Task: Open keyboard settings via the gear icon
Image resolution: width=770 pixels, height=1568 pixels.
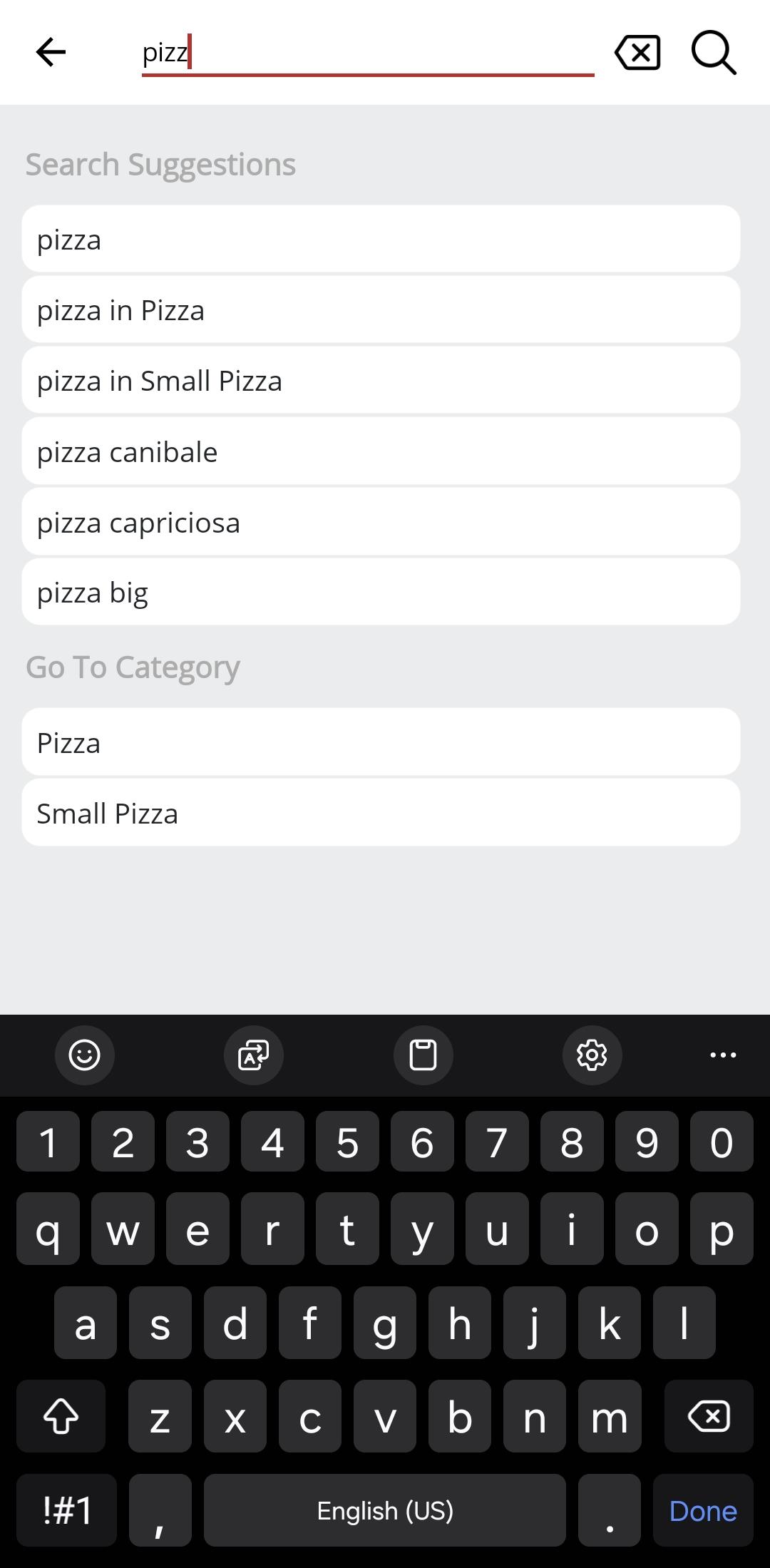Action: 592,1055
